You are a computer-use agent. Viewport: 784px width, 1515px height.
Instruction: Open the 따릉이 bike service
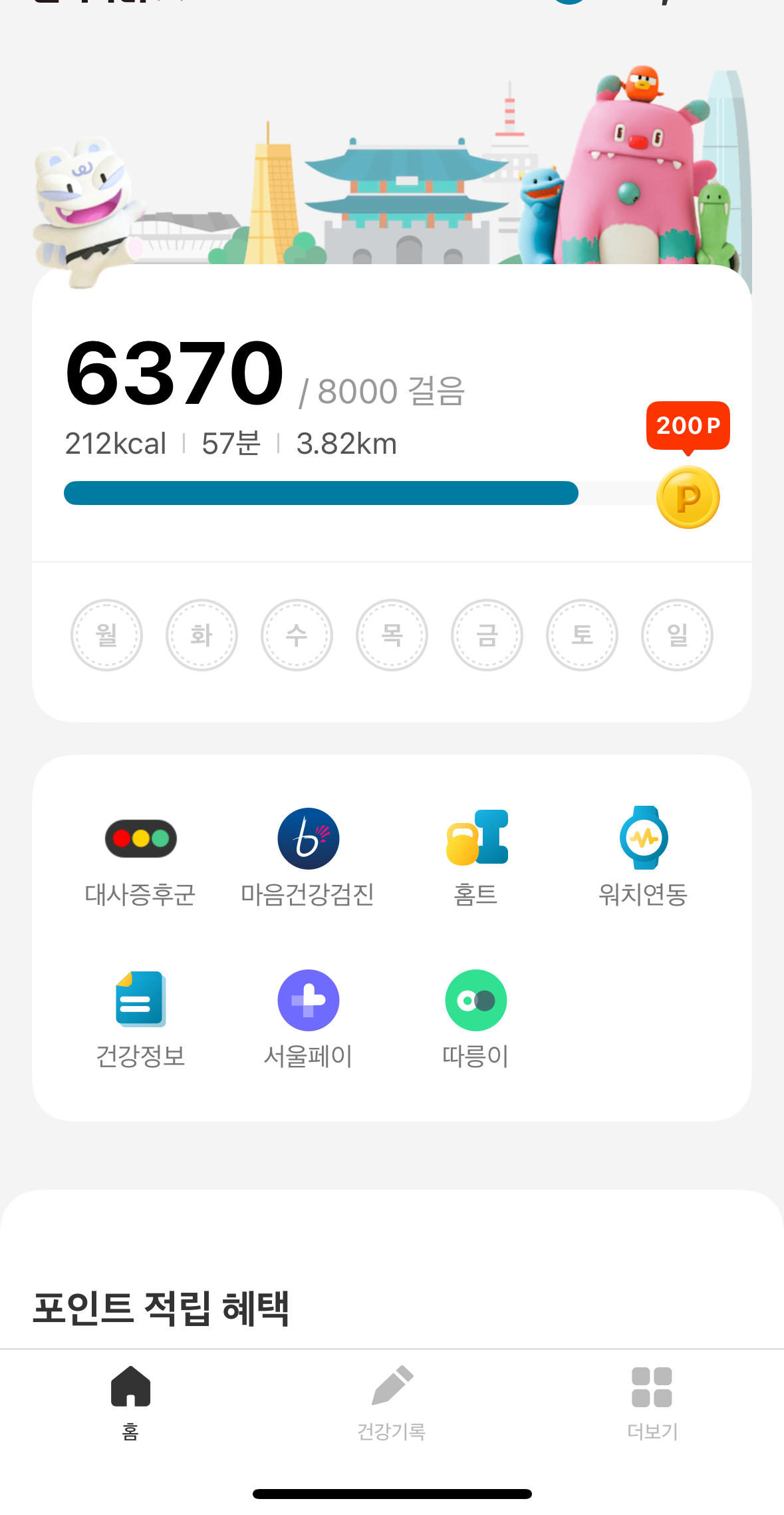click(476, 1018)
